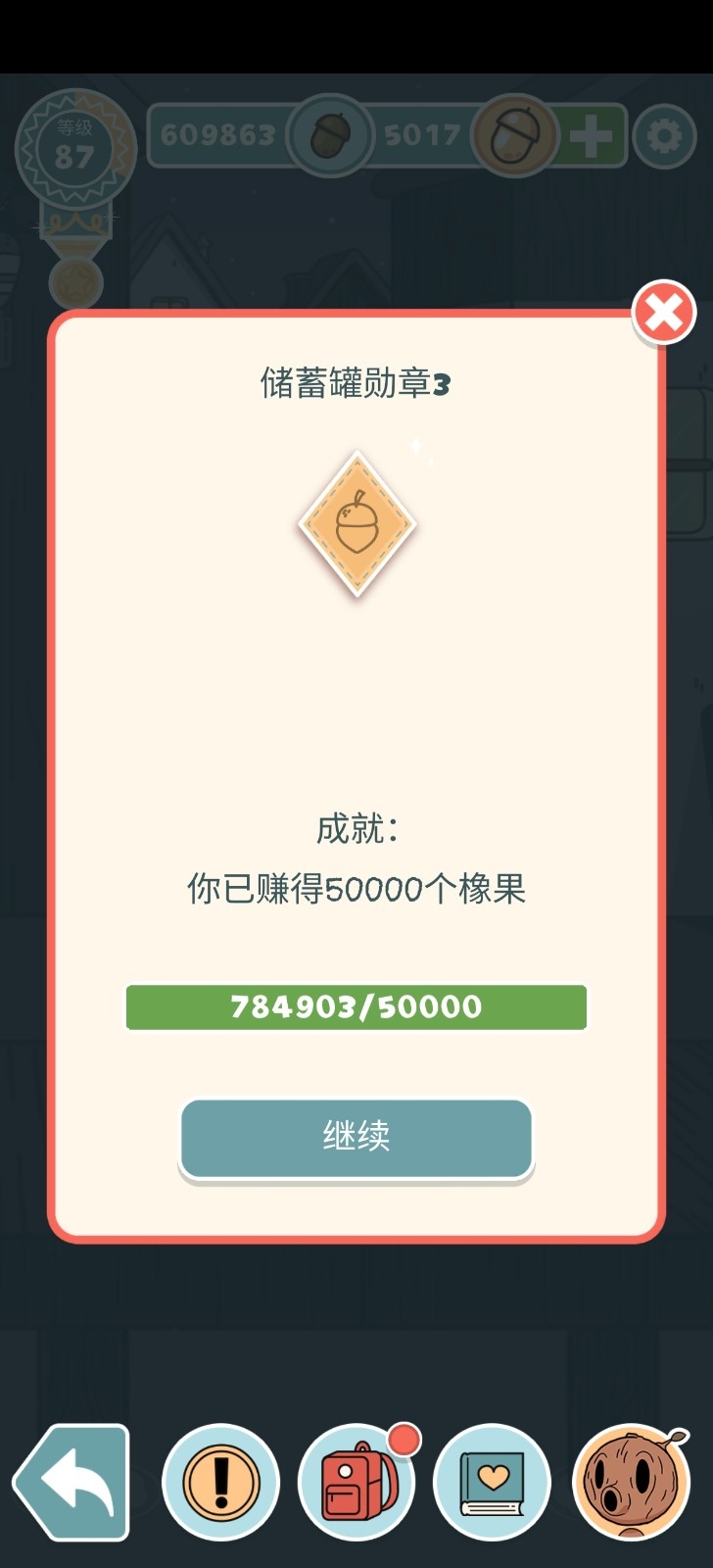Open the heart book journal

click(x=493, y=1482)
